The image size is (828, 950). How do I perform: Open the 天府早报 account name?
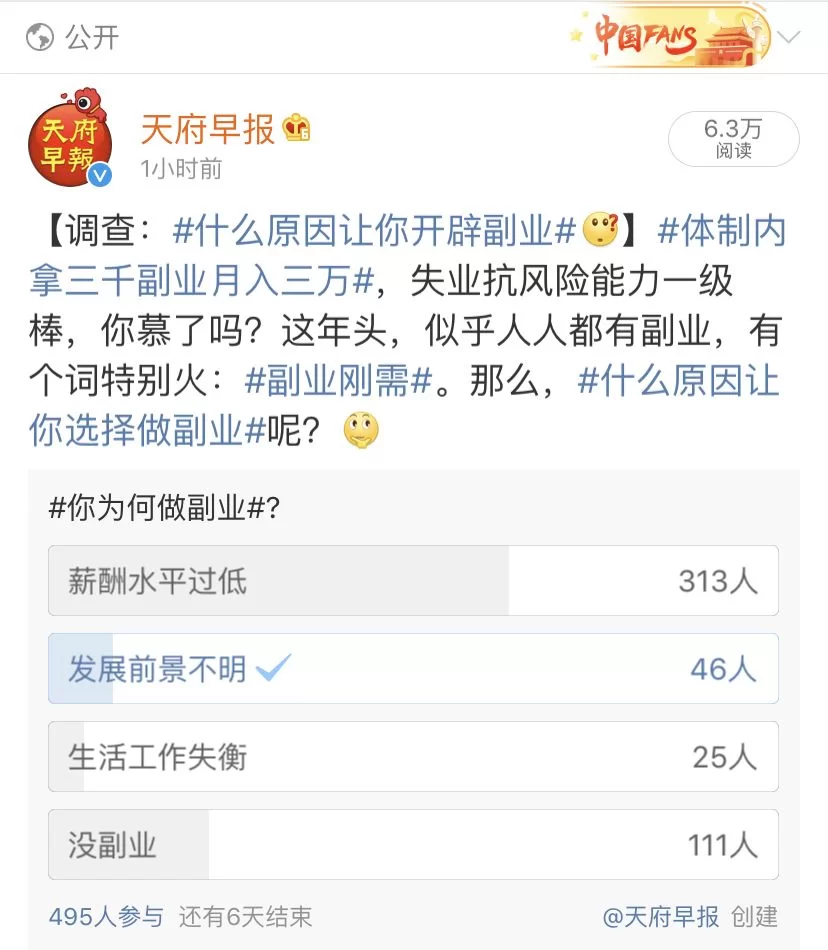tap(207, 128)
